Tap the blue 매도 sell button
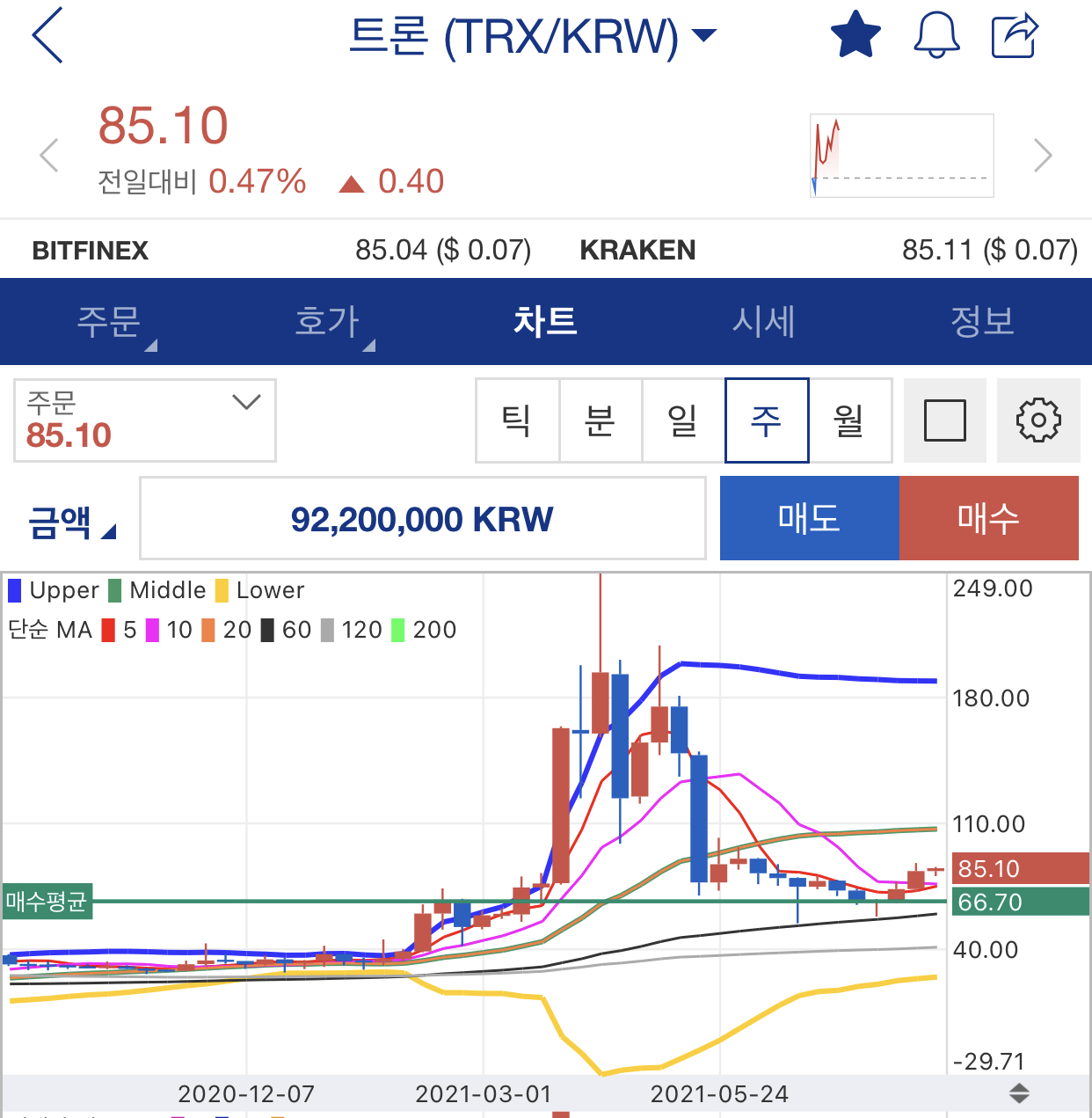 tap(809, 519)
